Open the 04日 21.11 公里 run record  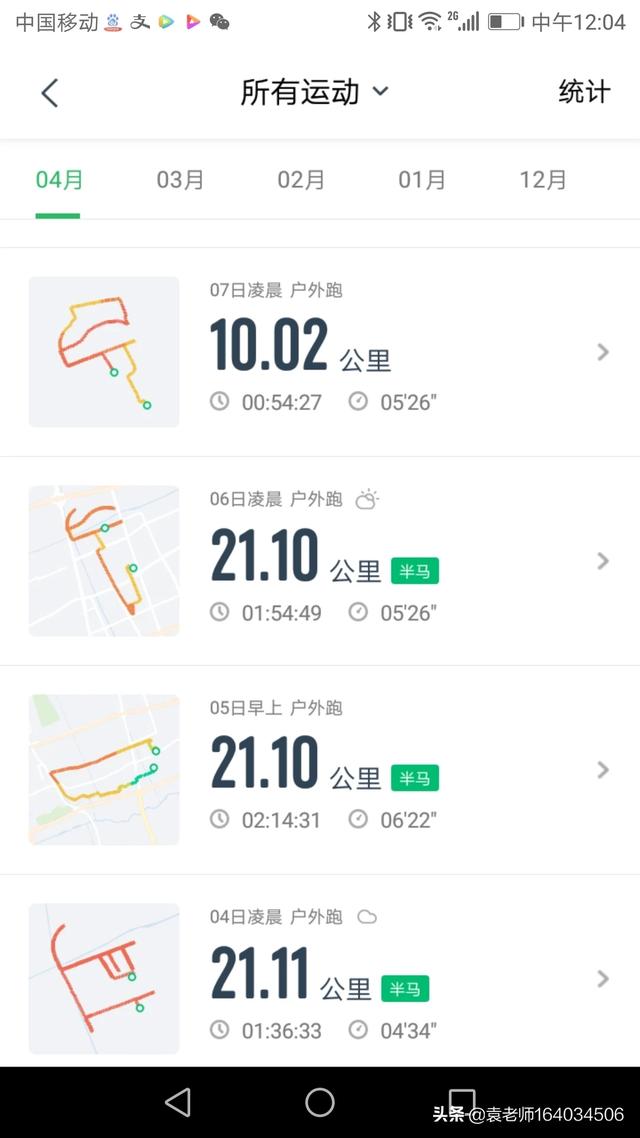point(320,971)
